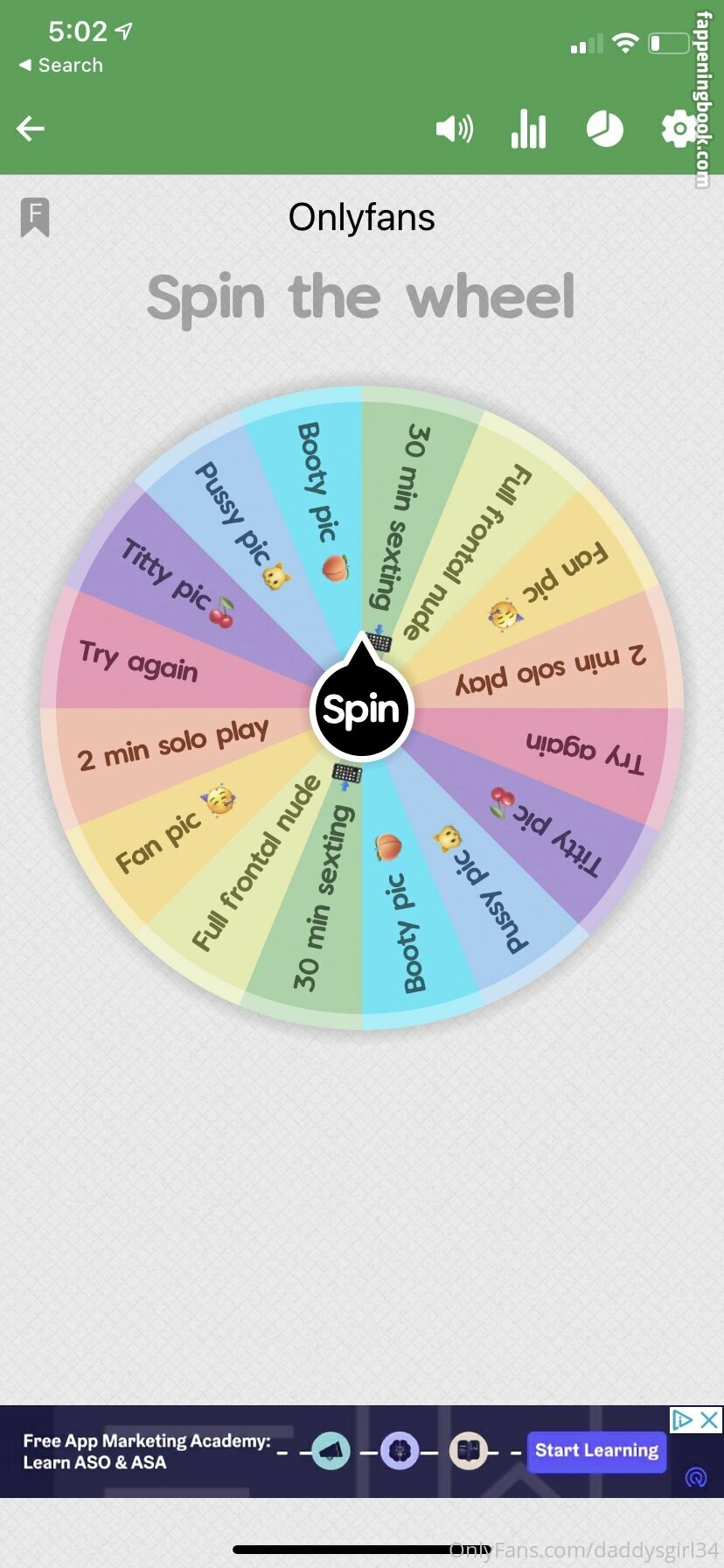Return to Search via the status bar link
This screenshot has height=1568, width=724.
pyautogui.click(x=61, y=66)
